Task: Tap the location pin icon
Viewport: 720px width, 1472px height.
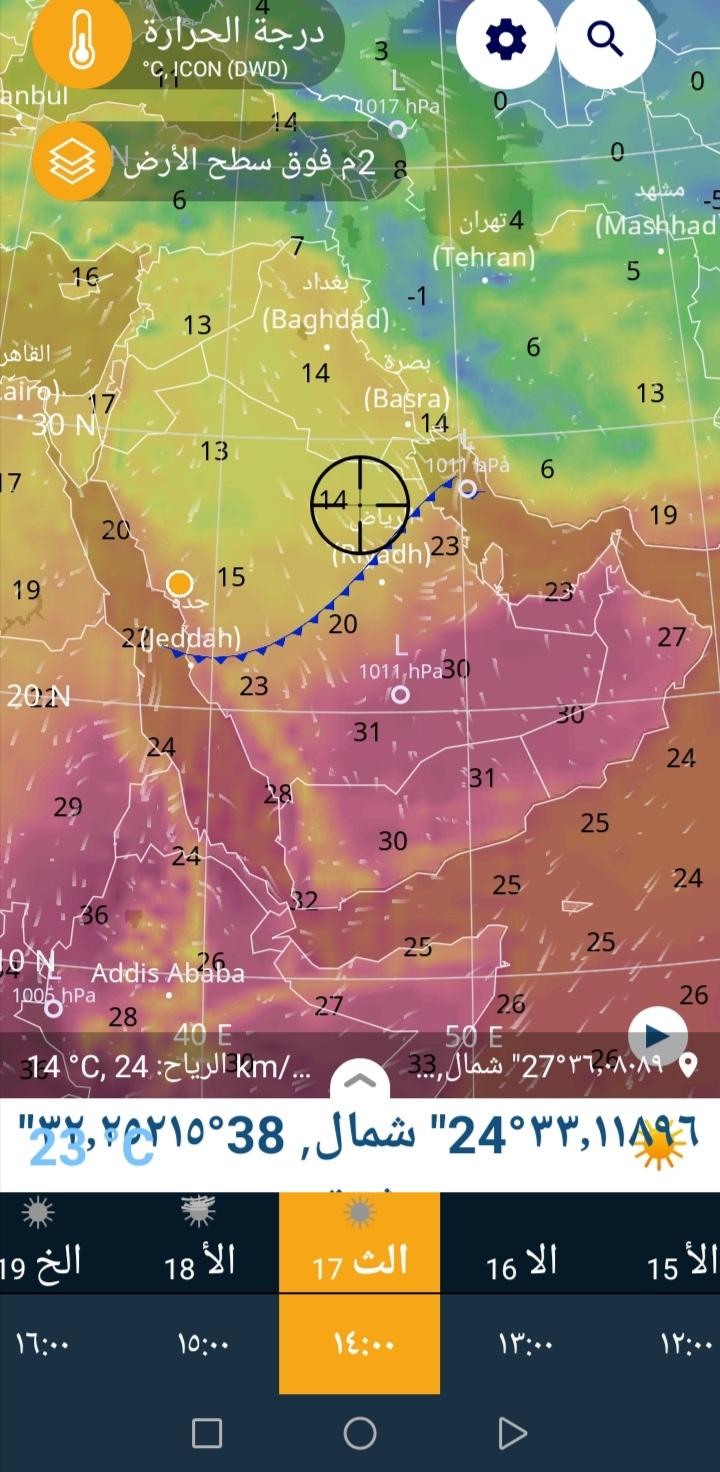Action: [688, 1065]
